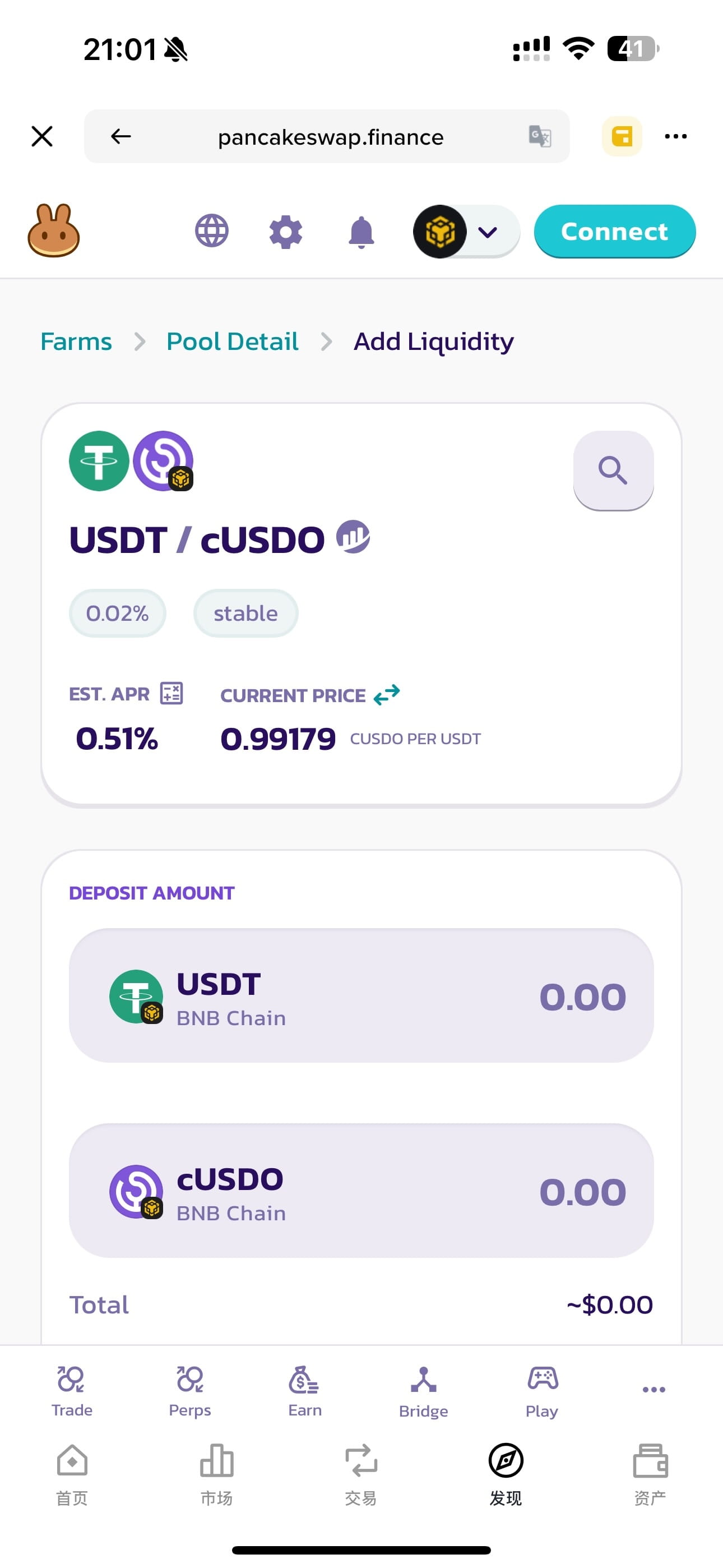The width and height of the screenshot is (723, 1568).
Task: Go to the Farms breadcrumb
Action: tap(76, 342)
